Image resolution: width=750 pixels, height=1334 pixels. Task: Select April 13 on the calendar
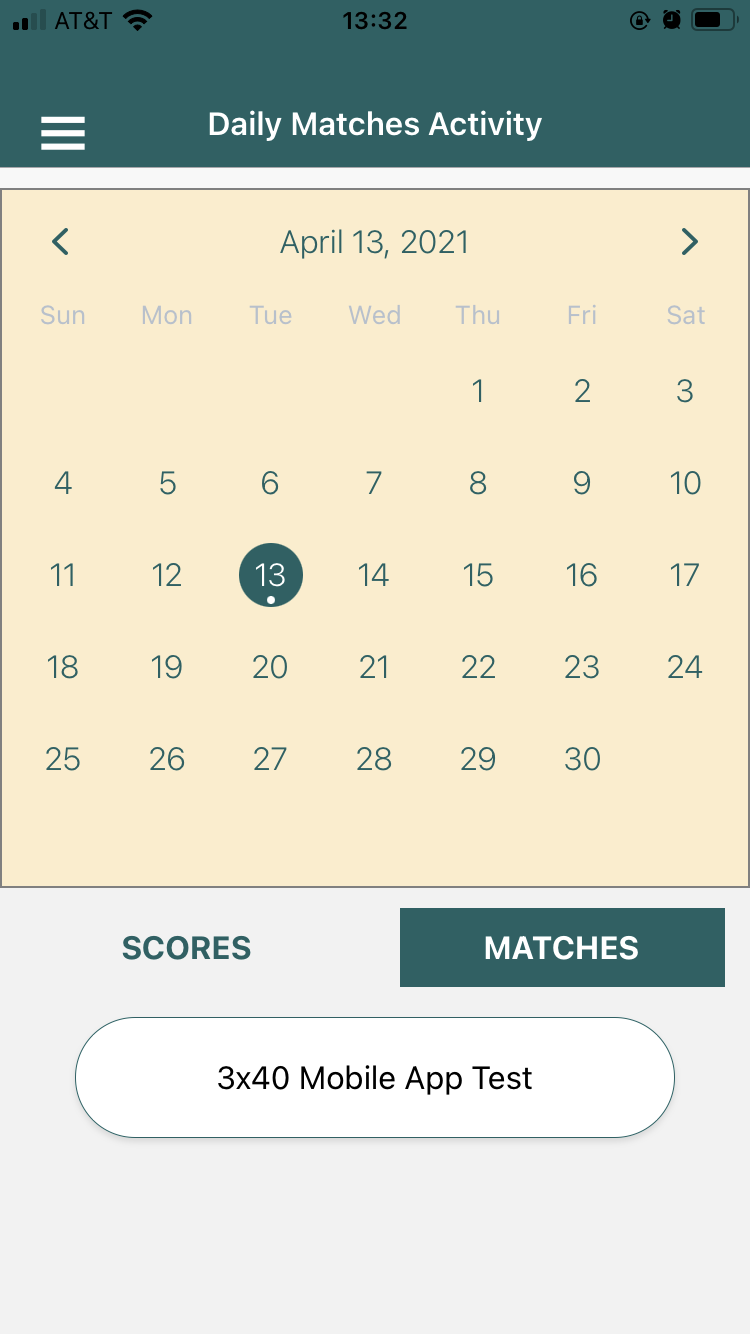[x=270, y=575]
